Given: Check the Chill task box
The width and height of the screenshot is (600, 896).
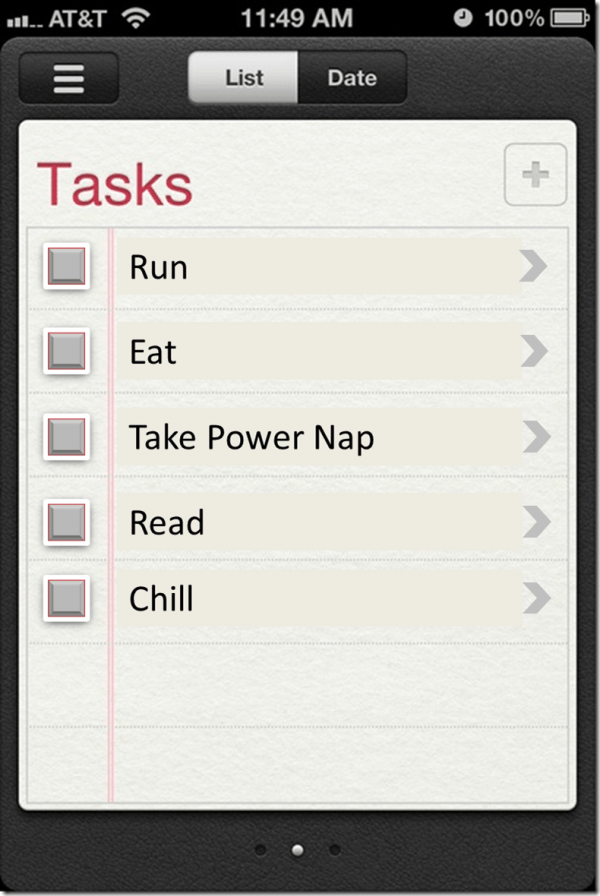Looking at the screenshot, I should [x=67, y=598].
